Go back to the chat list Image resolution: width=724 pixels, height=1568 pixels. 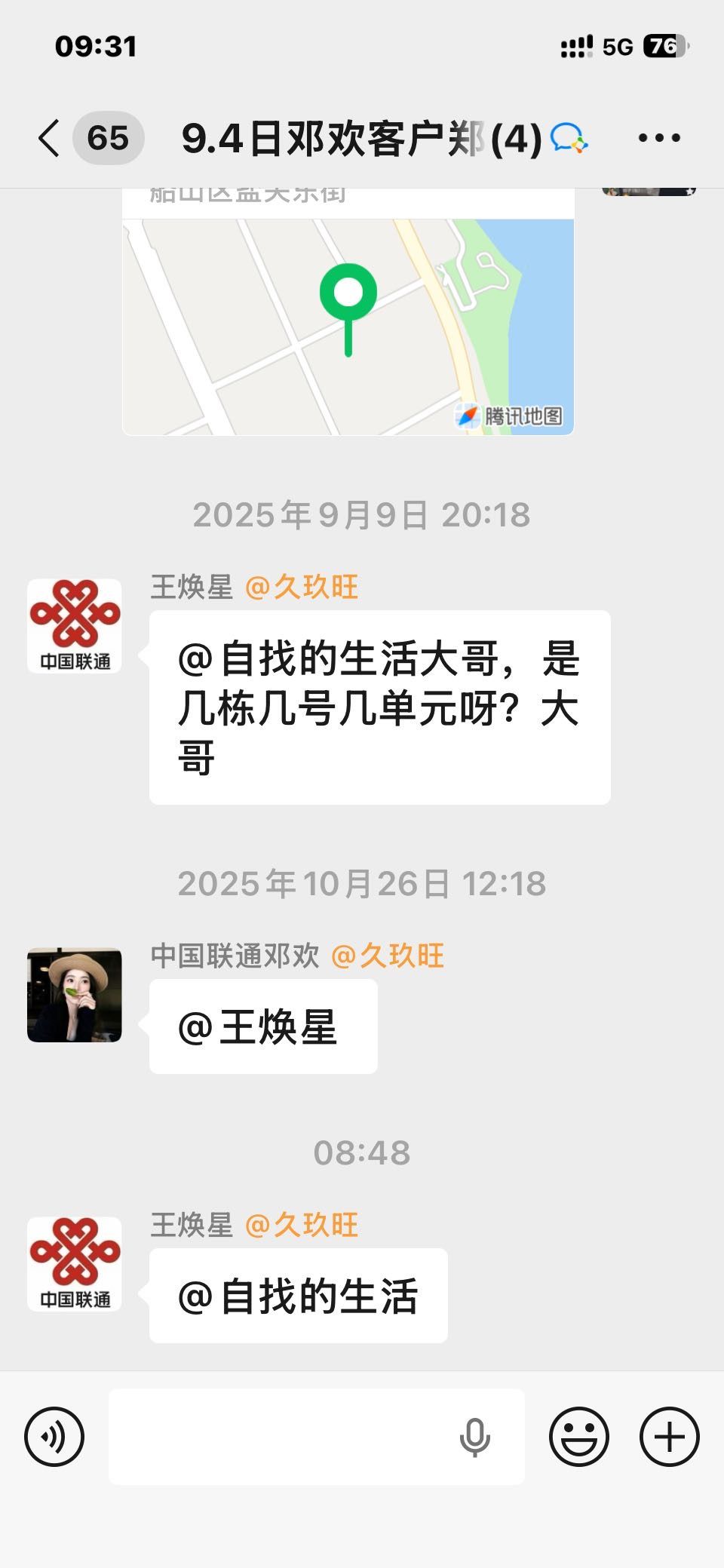50,138
